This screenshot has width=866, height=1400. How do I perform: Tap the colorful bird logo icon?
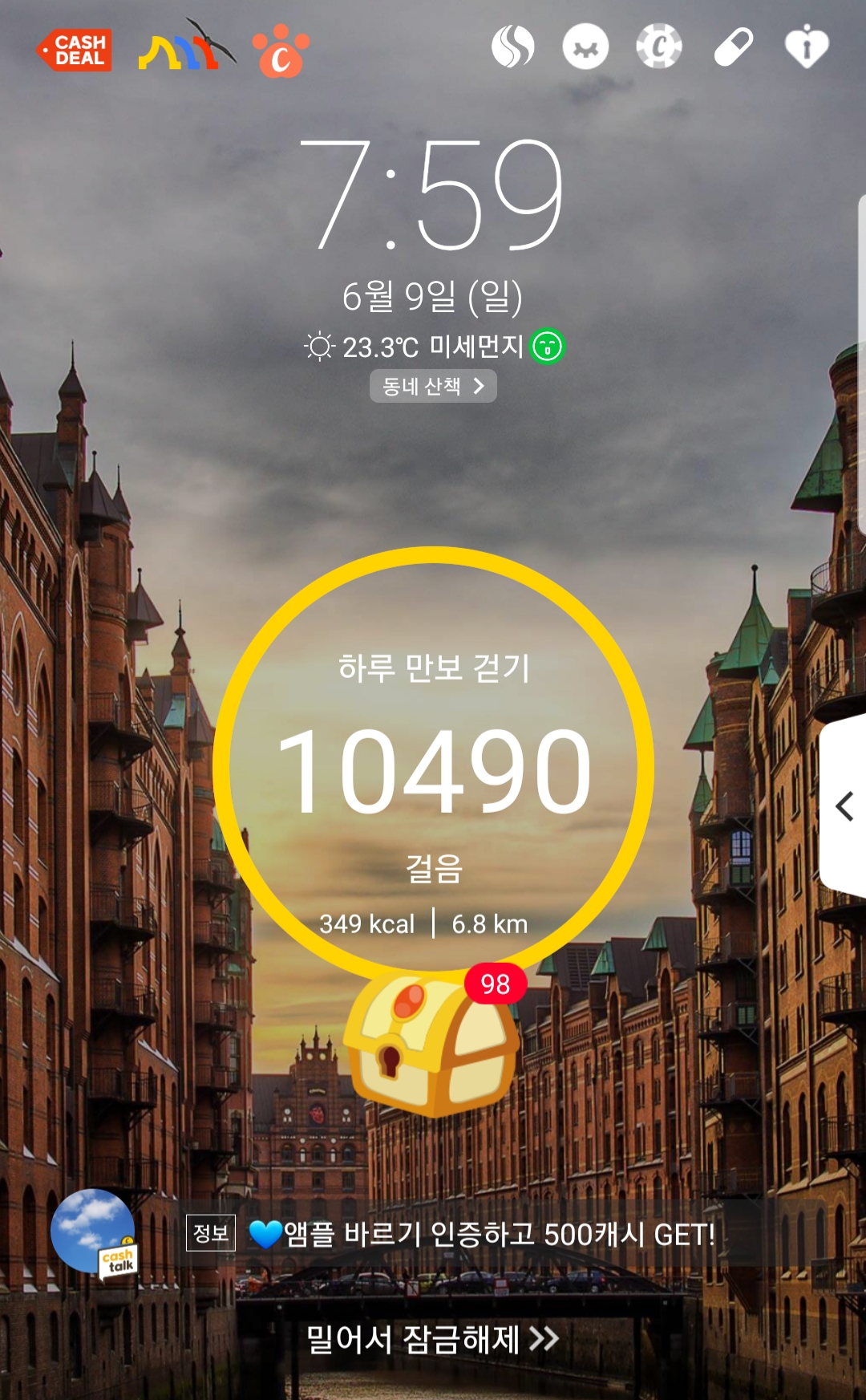[x=188, y=47]
